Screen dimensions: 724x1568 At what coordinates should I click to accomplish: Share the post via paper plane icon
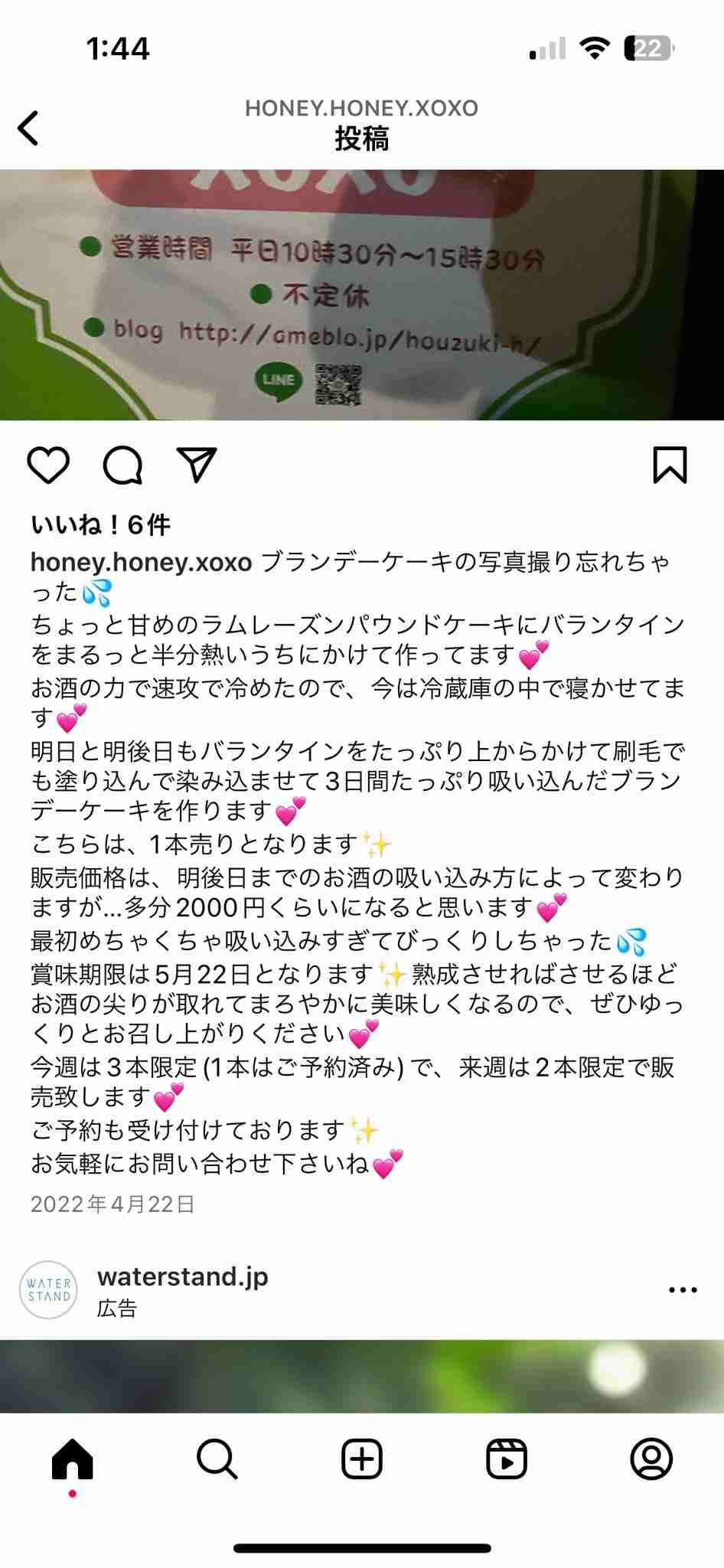point(197,465)
